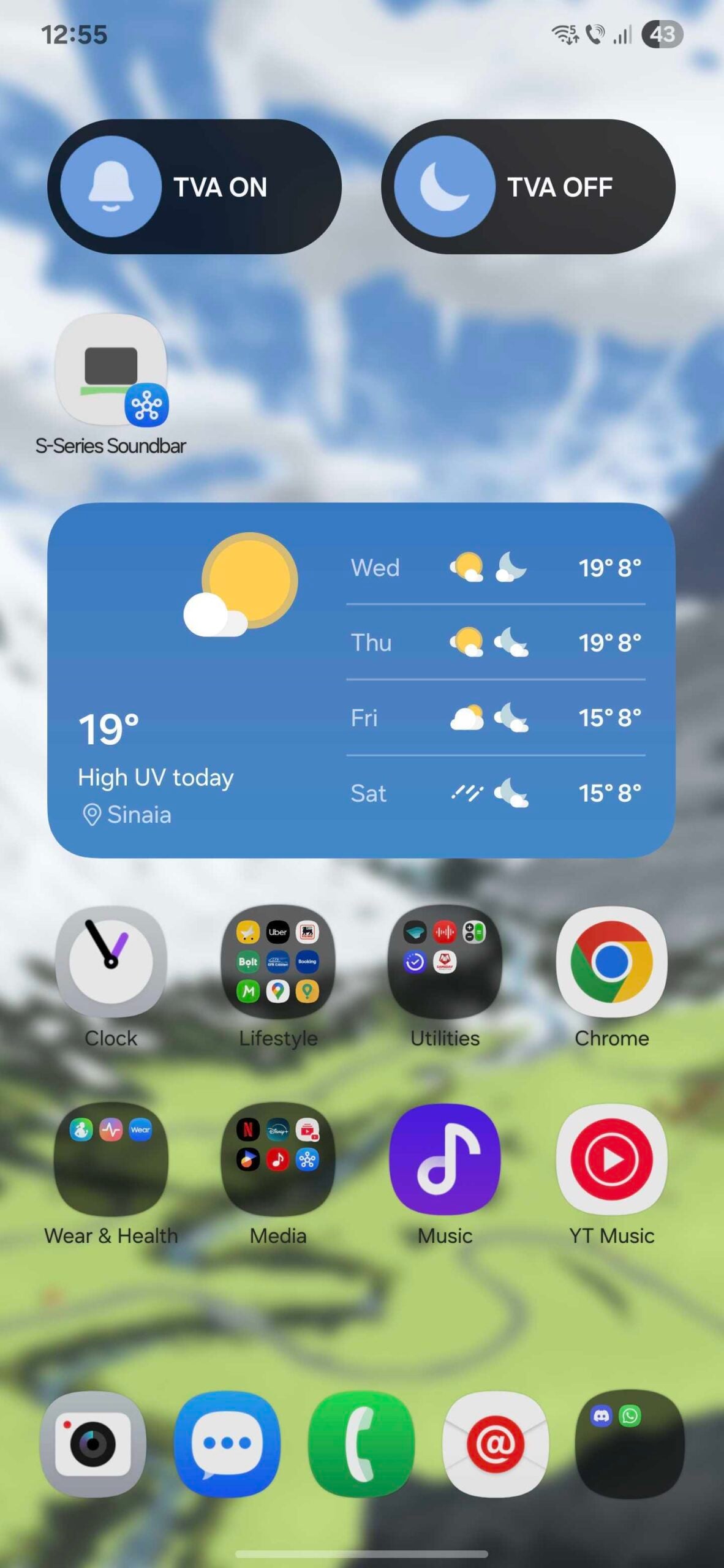The height and width of the screenshot is (1568, 724).
Task: Open the S-Series Soundbar shortcut
Action: click(111, 371)
